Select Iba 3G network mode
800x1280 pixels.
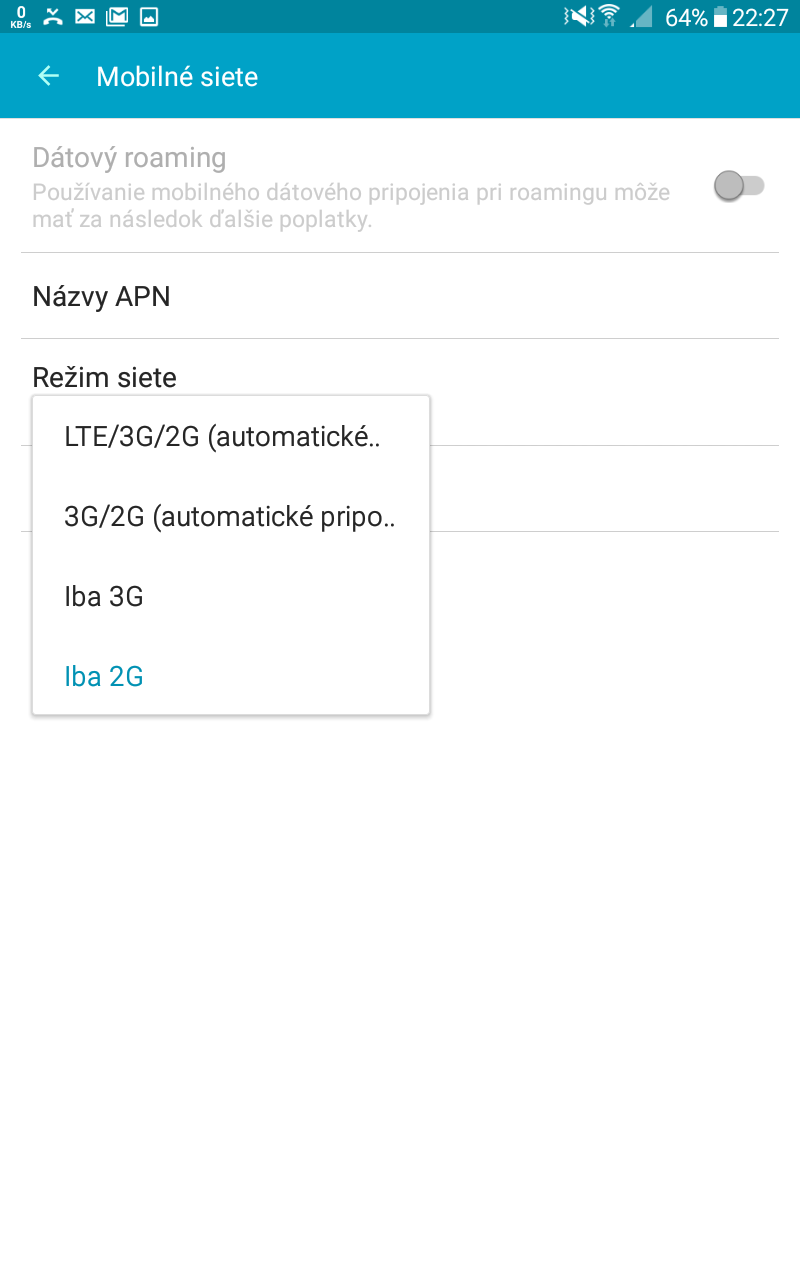tap(231, 597)
